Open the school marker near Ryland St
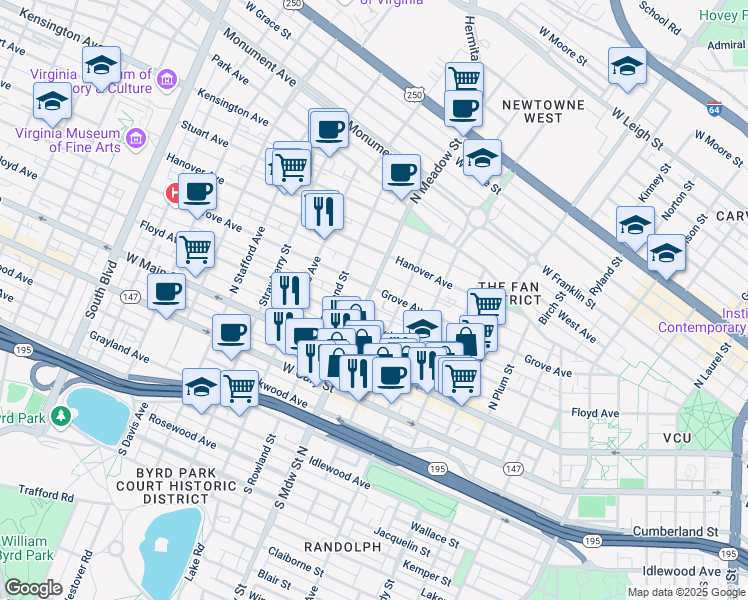Viewport: 748px width, 600px height. pos(666,254)
